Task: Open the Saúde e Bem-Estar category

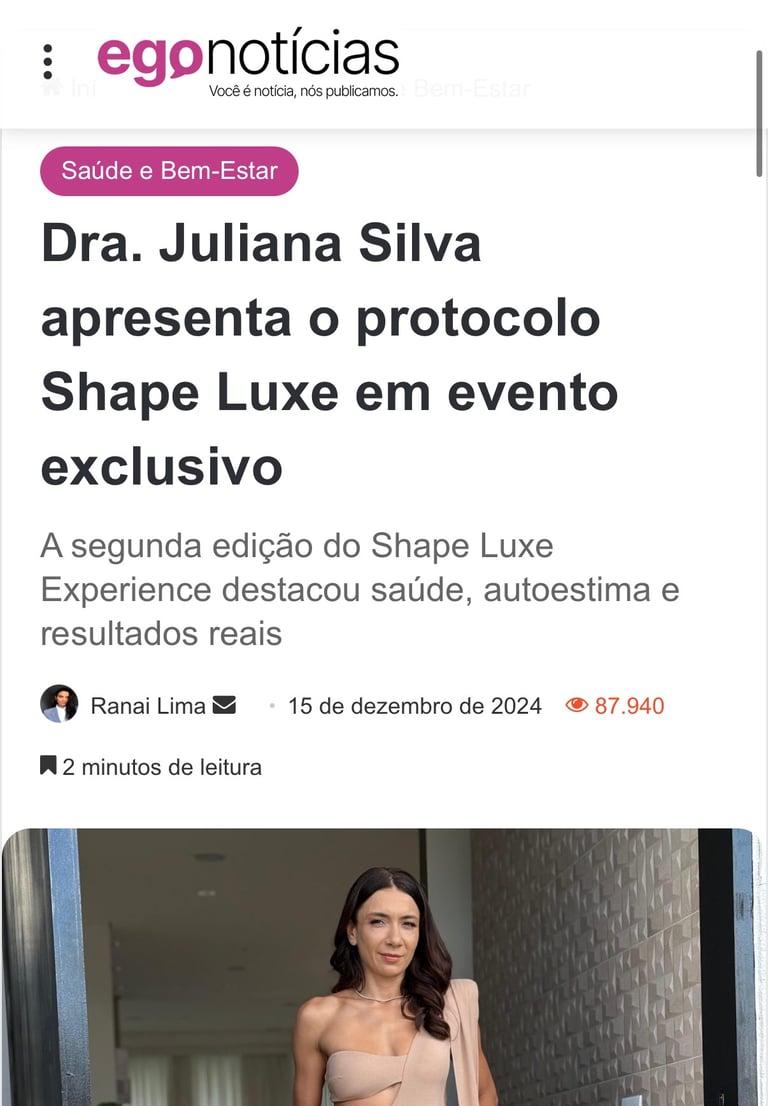Action: click(x=169, y=170)
